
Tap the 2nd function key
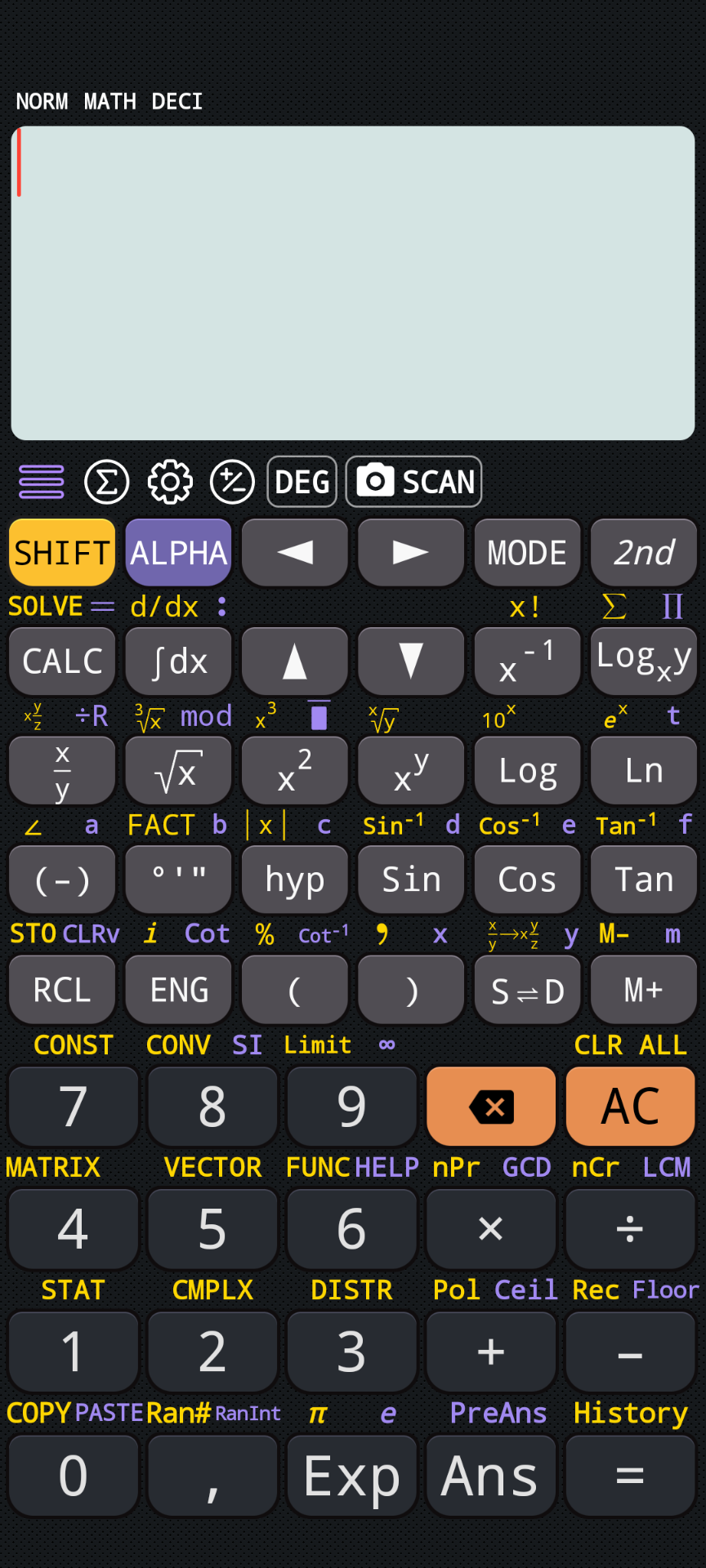[643, 553]
